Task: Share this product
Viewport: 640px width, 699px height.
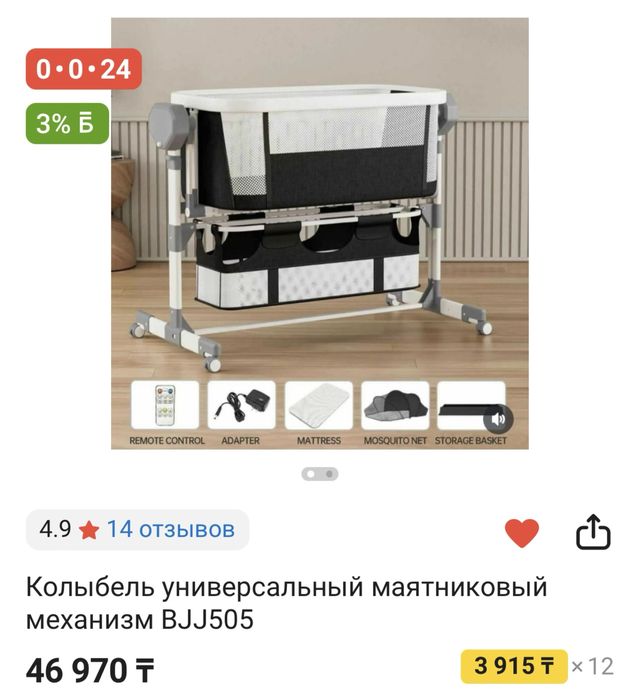Action: point(592,532)
